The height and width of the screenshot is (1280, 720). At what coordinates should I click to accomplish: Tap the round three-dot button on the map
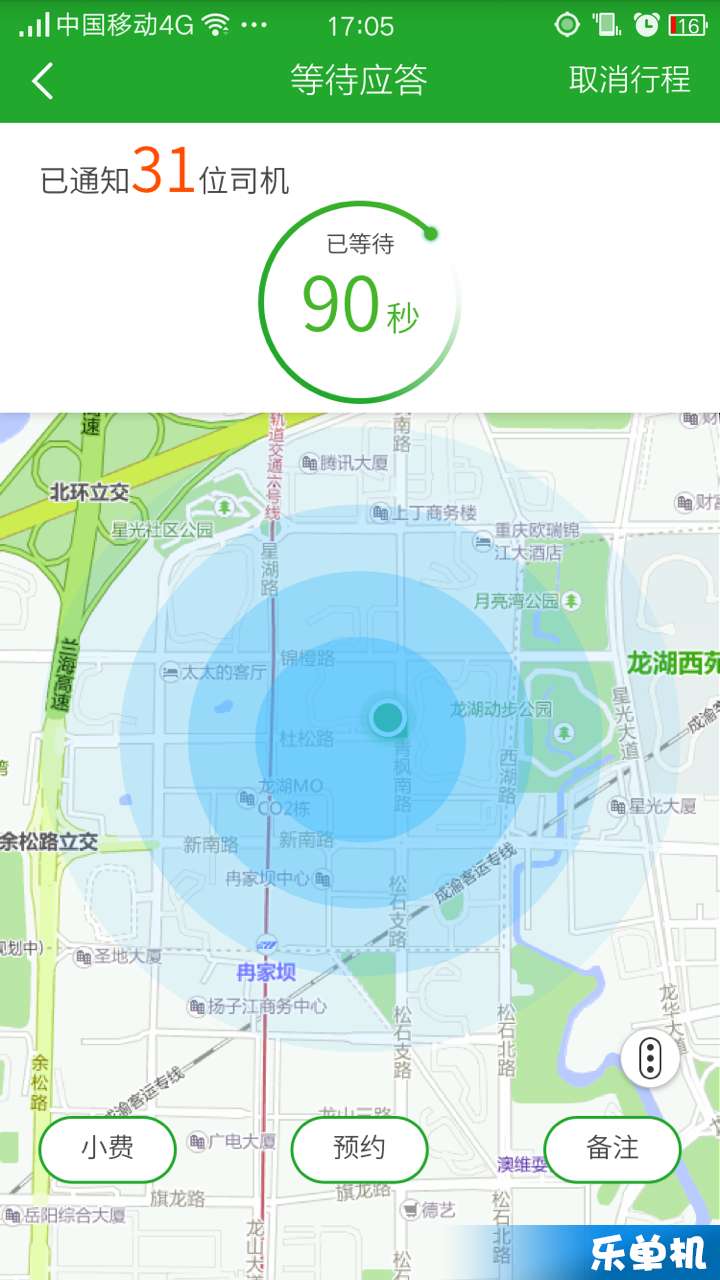pos(650,1058)
